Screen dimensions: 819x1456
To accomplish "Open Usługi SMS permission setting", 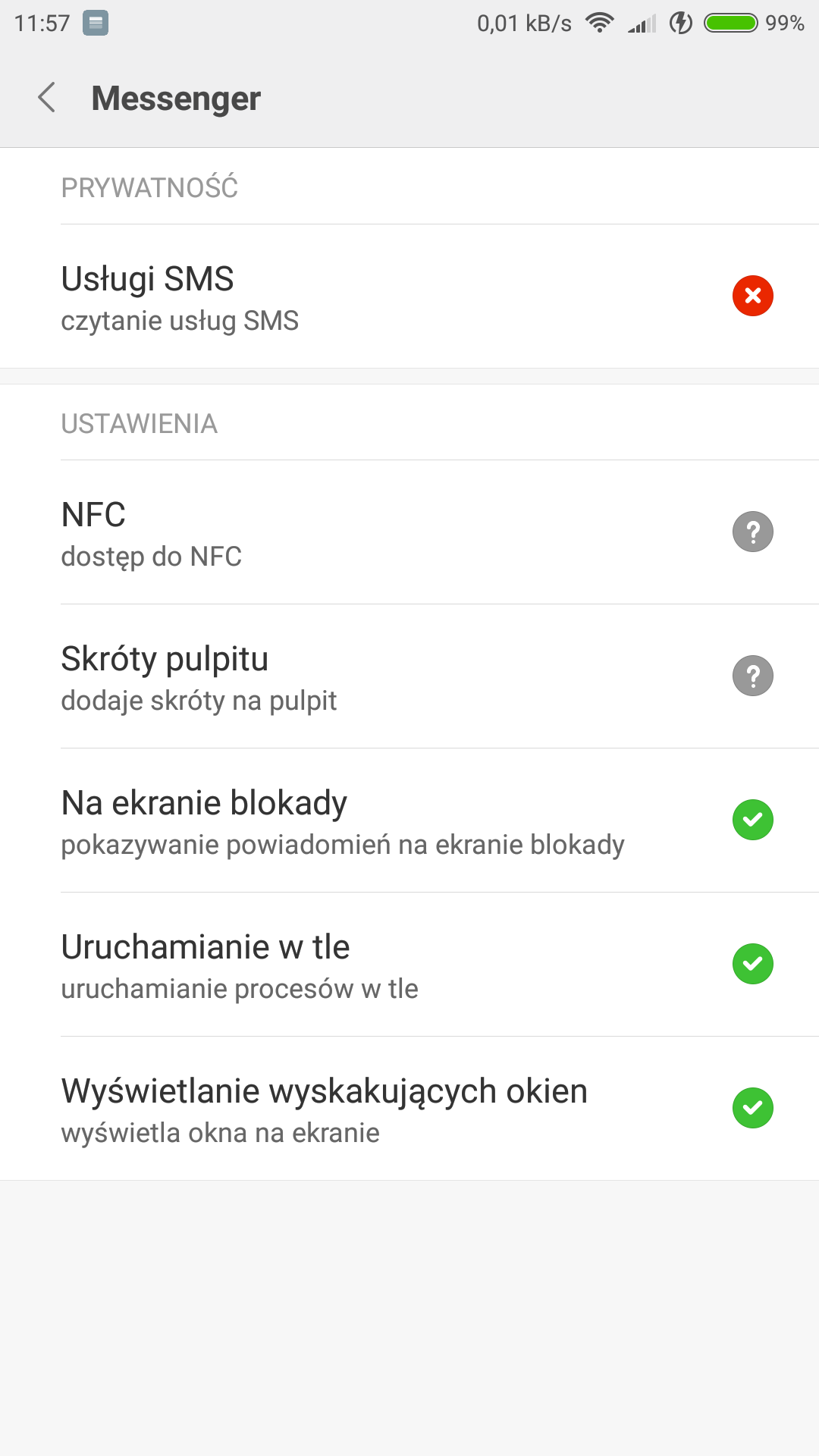I will click(409, 297).
